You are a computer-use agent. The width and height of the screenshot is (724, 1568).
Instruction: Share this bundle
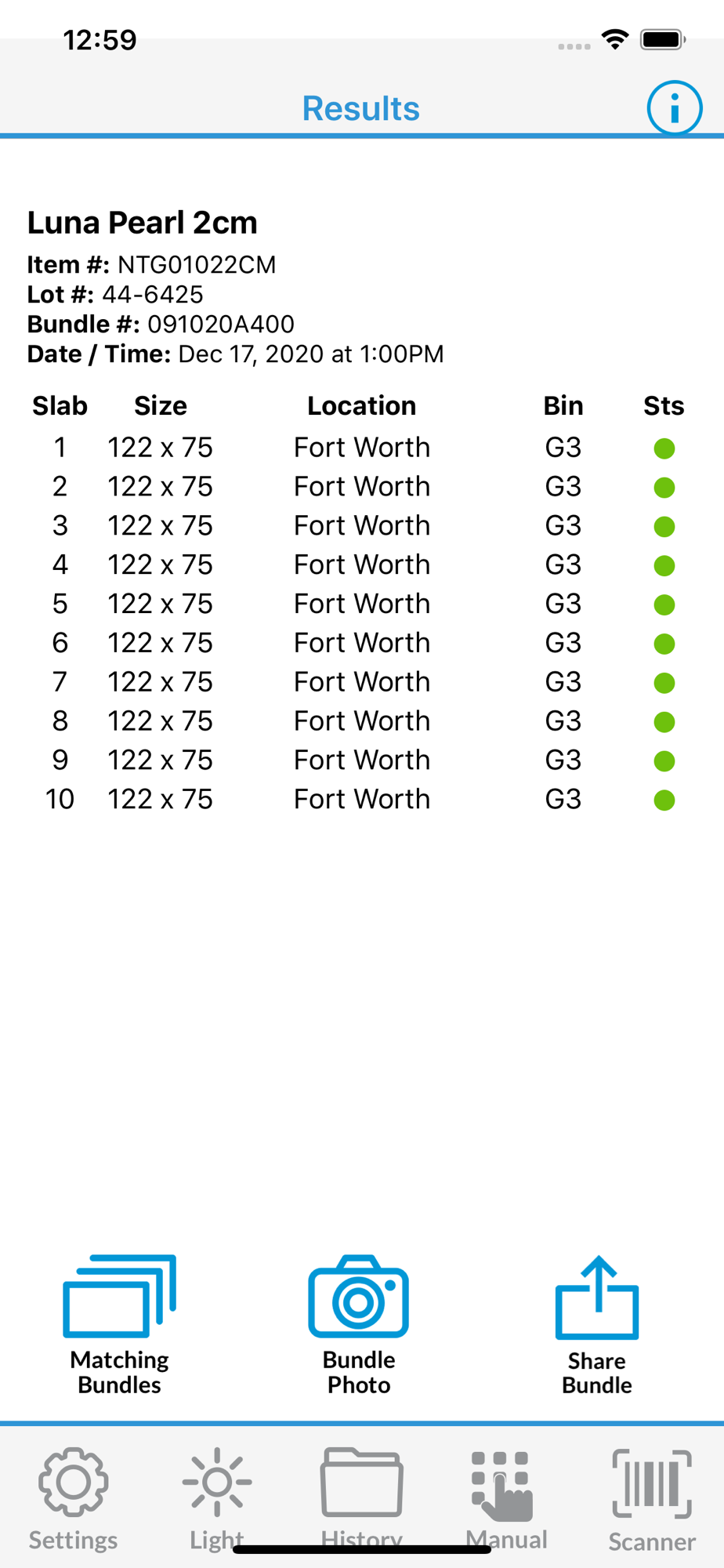pyautogui.click(x=597, y=1325)
